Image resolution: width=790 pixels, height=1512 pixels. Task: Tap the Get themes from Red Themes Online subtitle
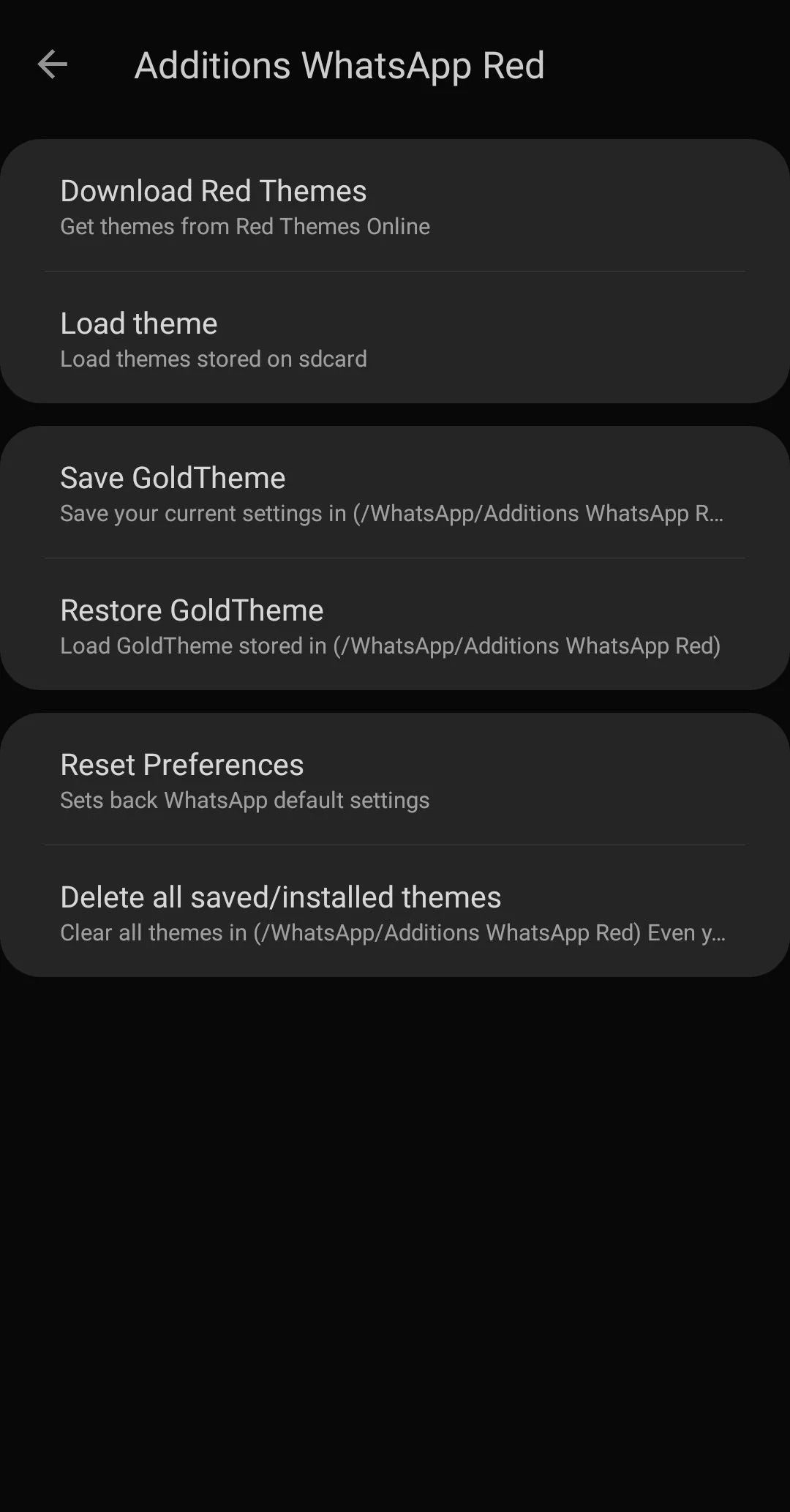click(x=245, y=226)
